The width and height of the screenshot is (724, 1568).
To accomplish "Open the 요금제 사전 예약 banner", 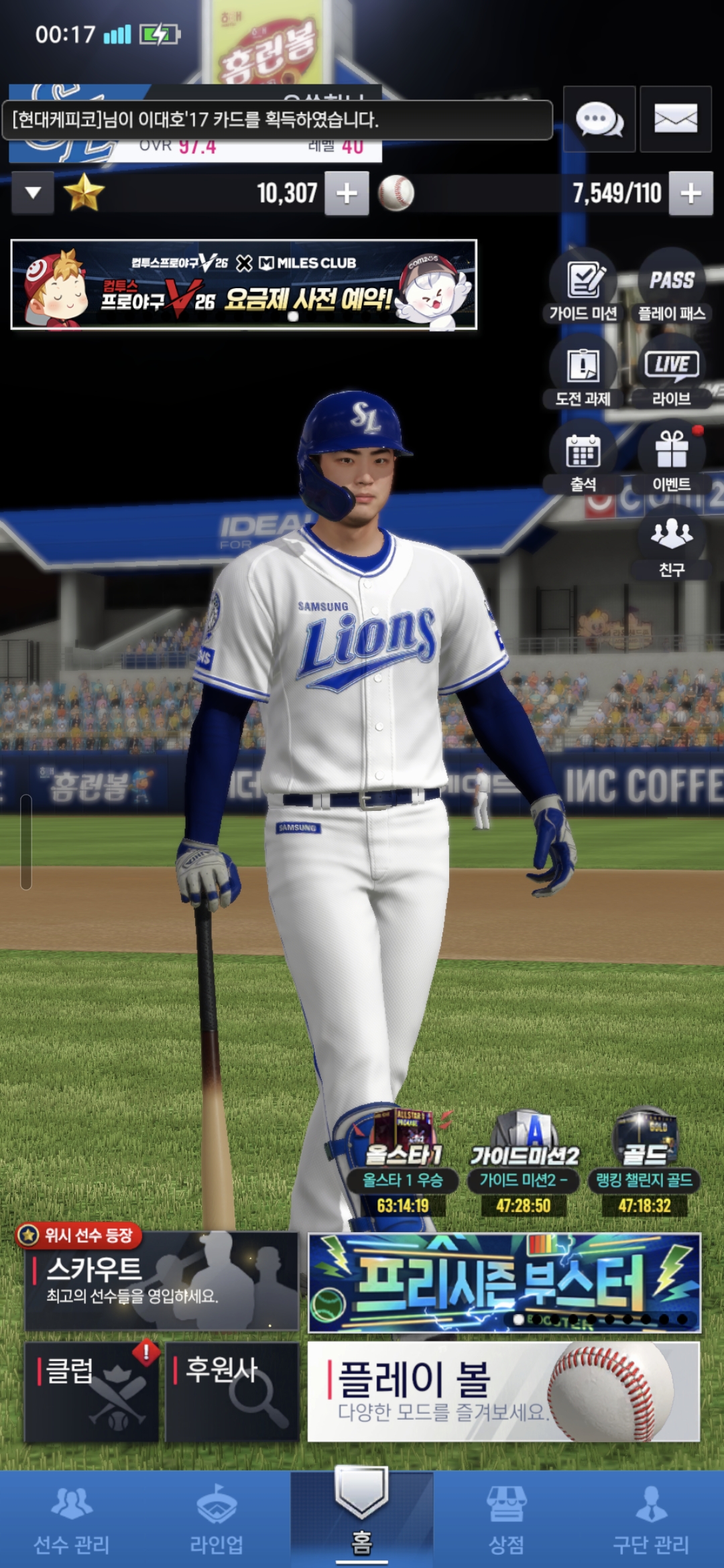I will pyautogui.click(x=244, y=285).
